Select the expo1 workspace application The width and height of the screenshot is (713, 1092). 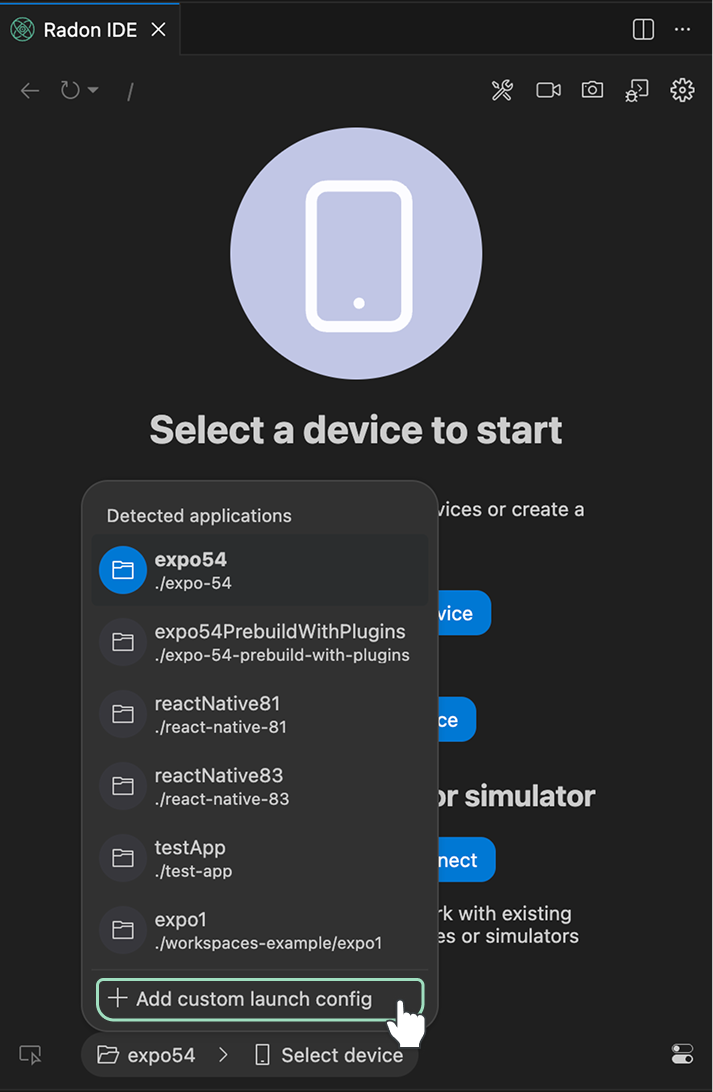[259, 930]
